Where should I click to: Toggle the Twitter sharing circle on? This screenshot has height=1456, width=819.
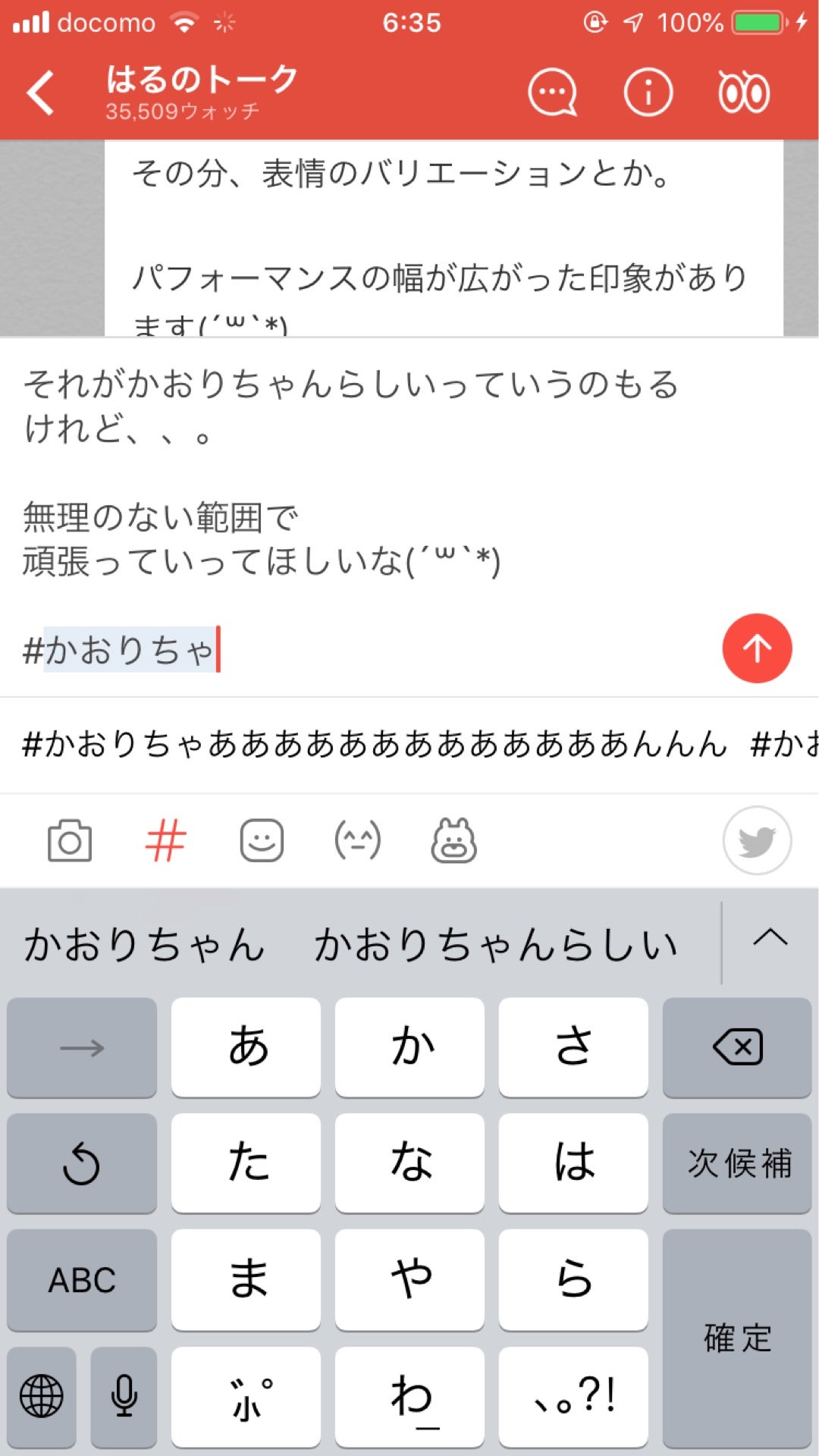[757, 841]
